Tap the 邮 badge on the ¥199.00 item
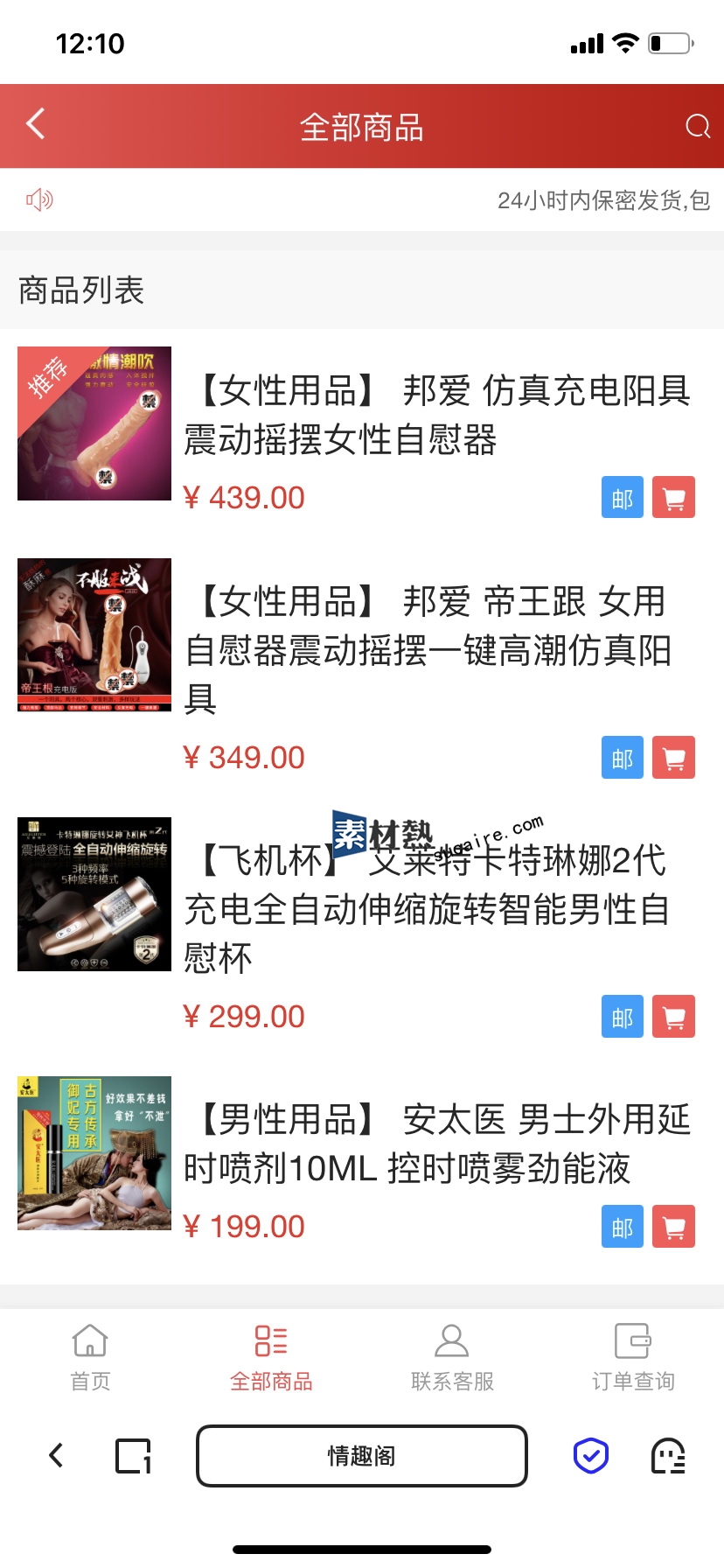Screen dimensions: 724x1568 click(x=623, y=1227)
